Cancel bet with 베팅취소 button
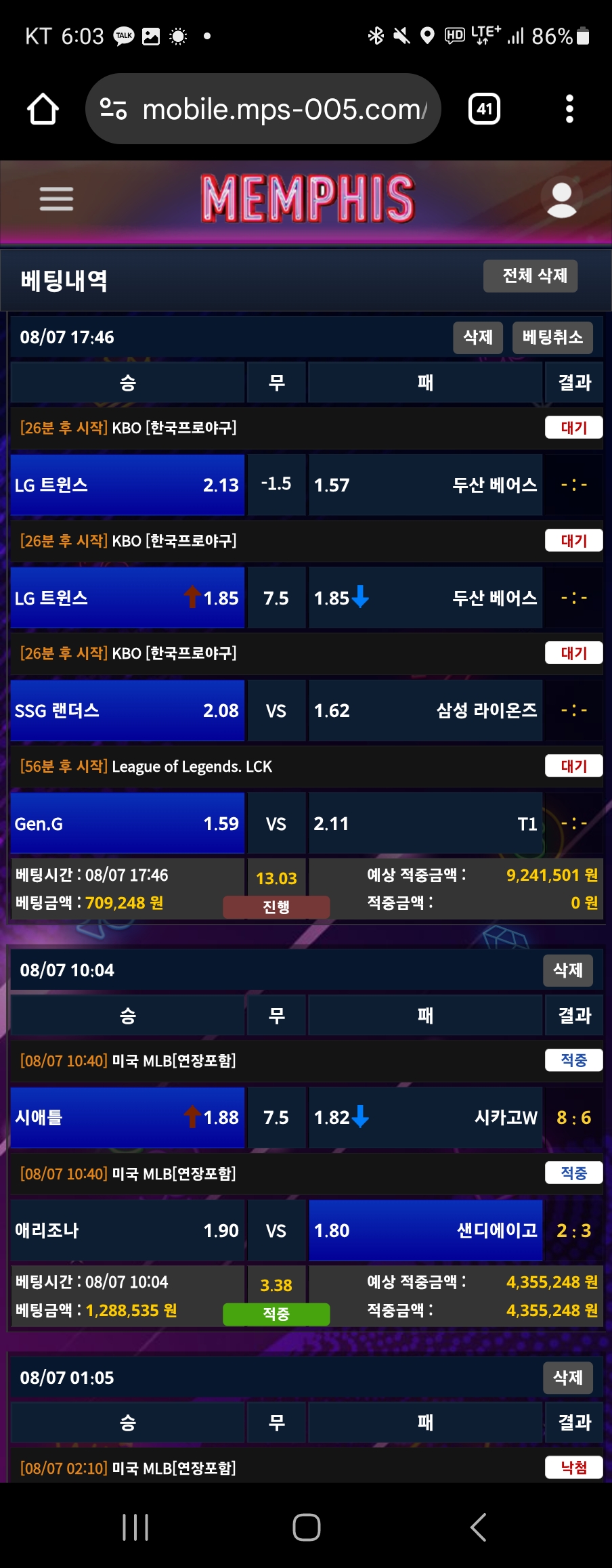Viewport: 612px width, 1568px height. tap(552, 337)
